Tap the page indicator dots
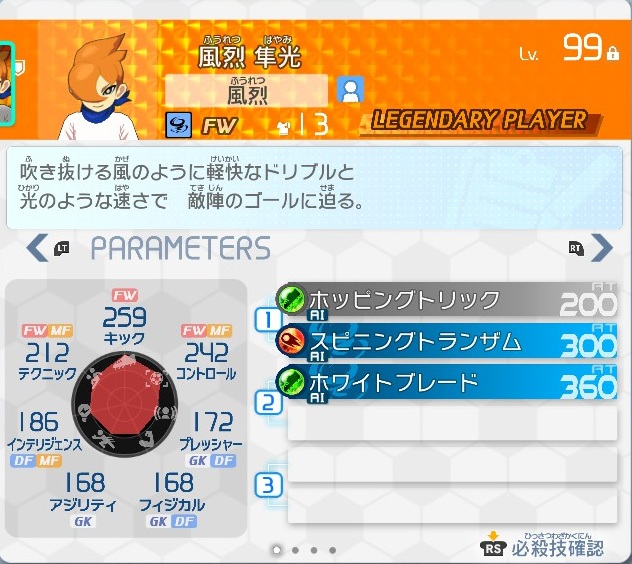Viewport: 632px width, 564px height. 304,550
